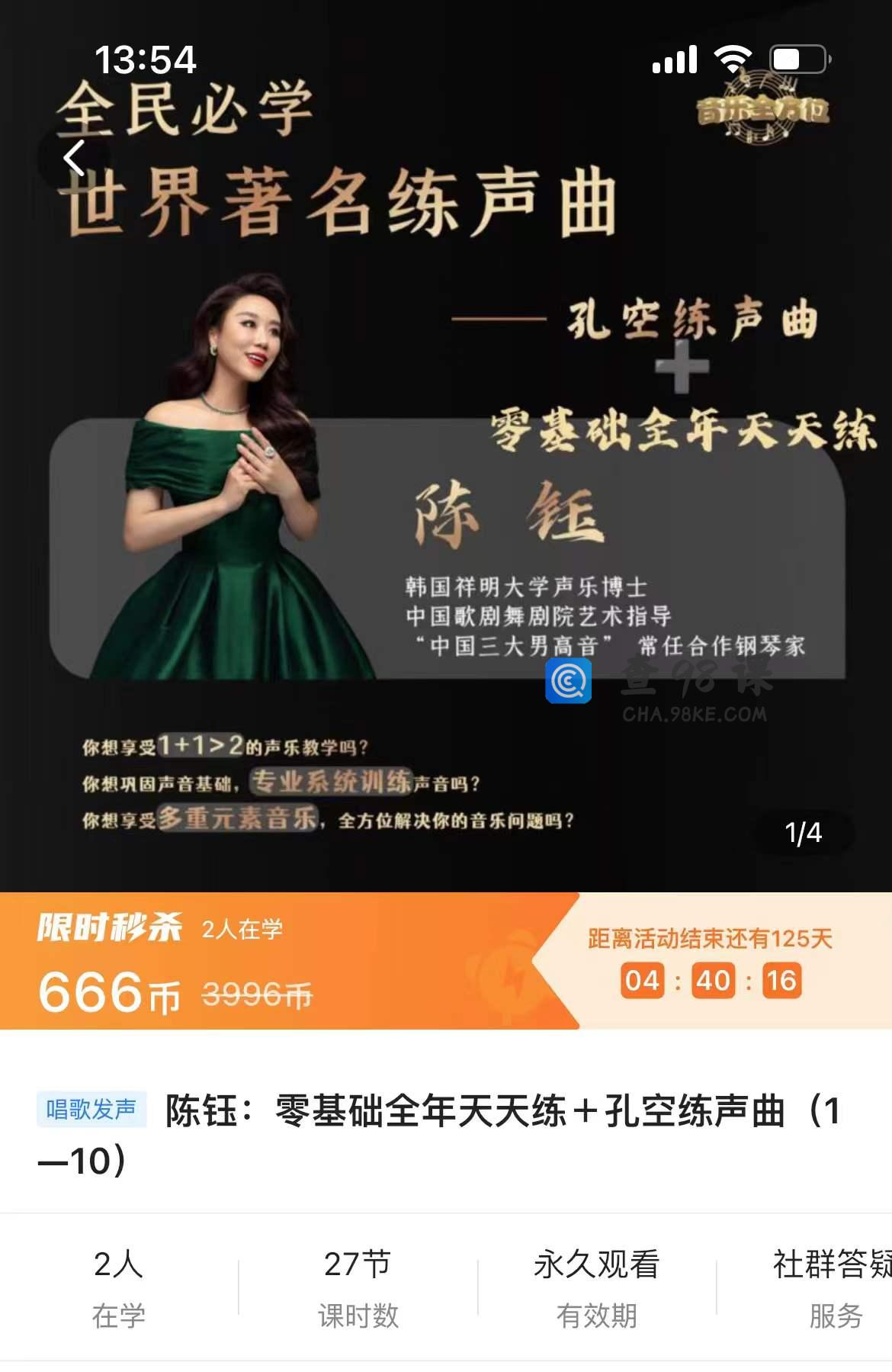Tap the 唱歌发声 category tag
The height and width of the screenshot is (1372, 892).
91,1109
